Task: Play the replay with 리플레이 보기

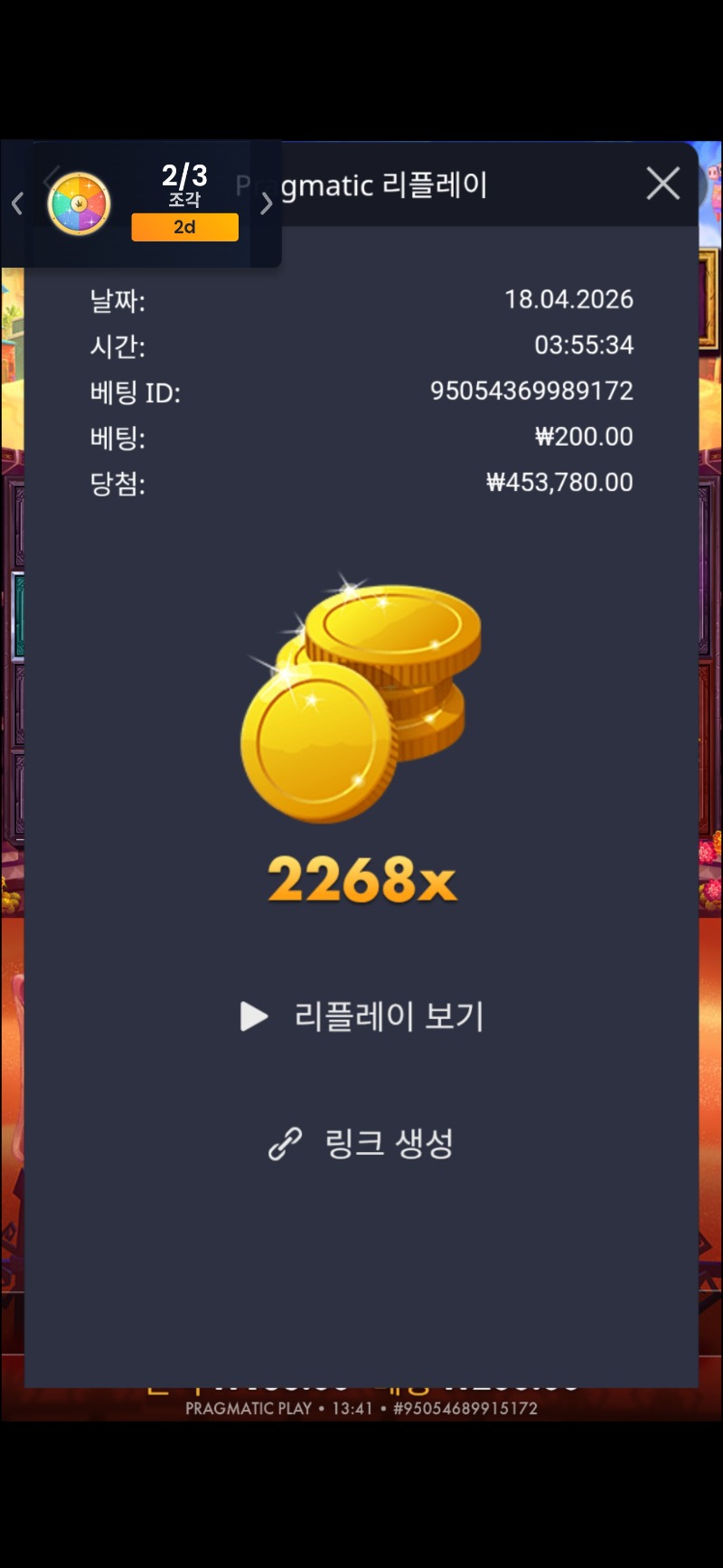Action: 361,1016
